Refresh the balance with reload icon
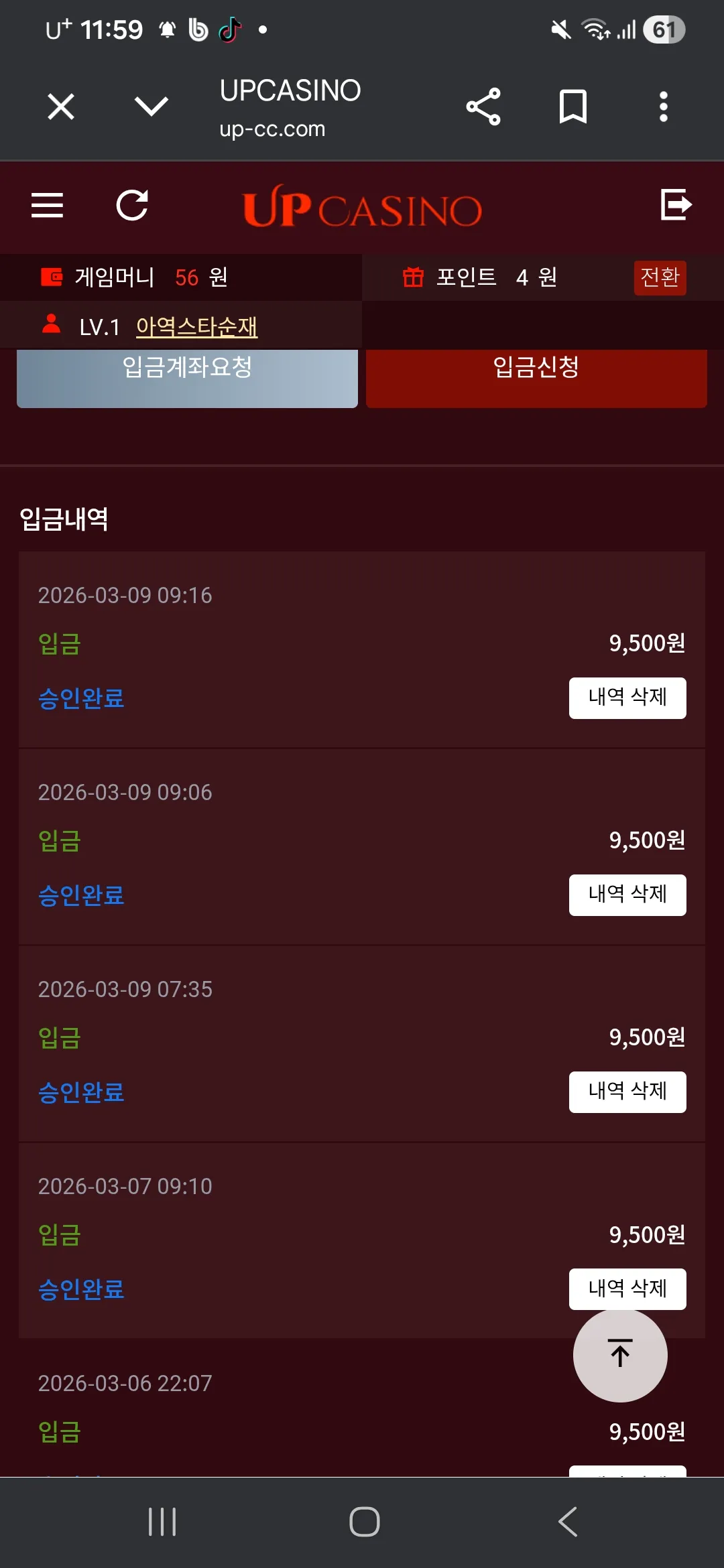The height and width of the screenshot is (1568, 724). tap(132, 205)
